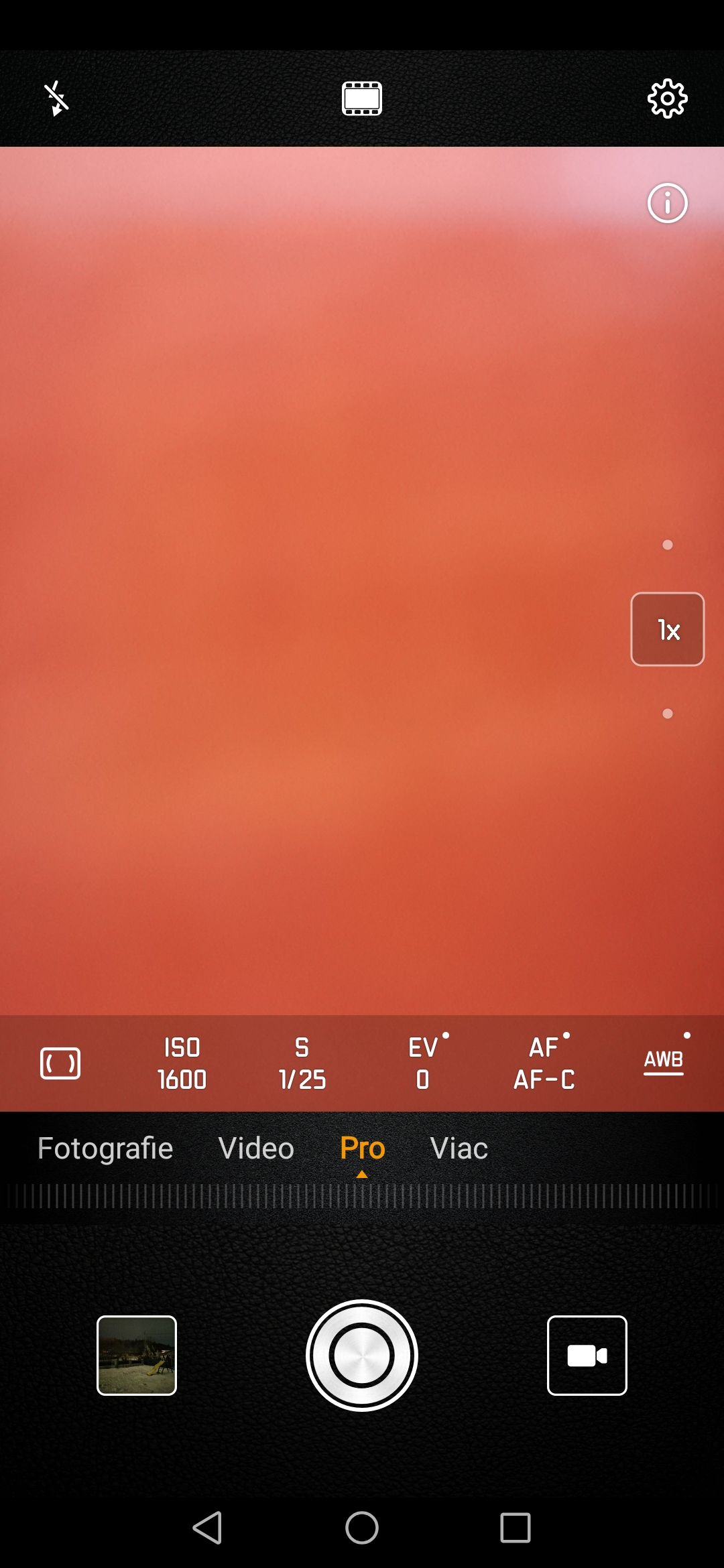
Task: Switch to Video mode
Action: tap(256, 1148)
